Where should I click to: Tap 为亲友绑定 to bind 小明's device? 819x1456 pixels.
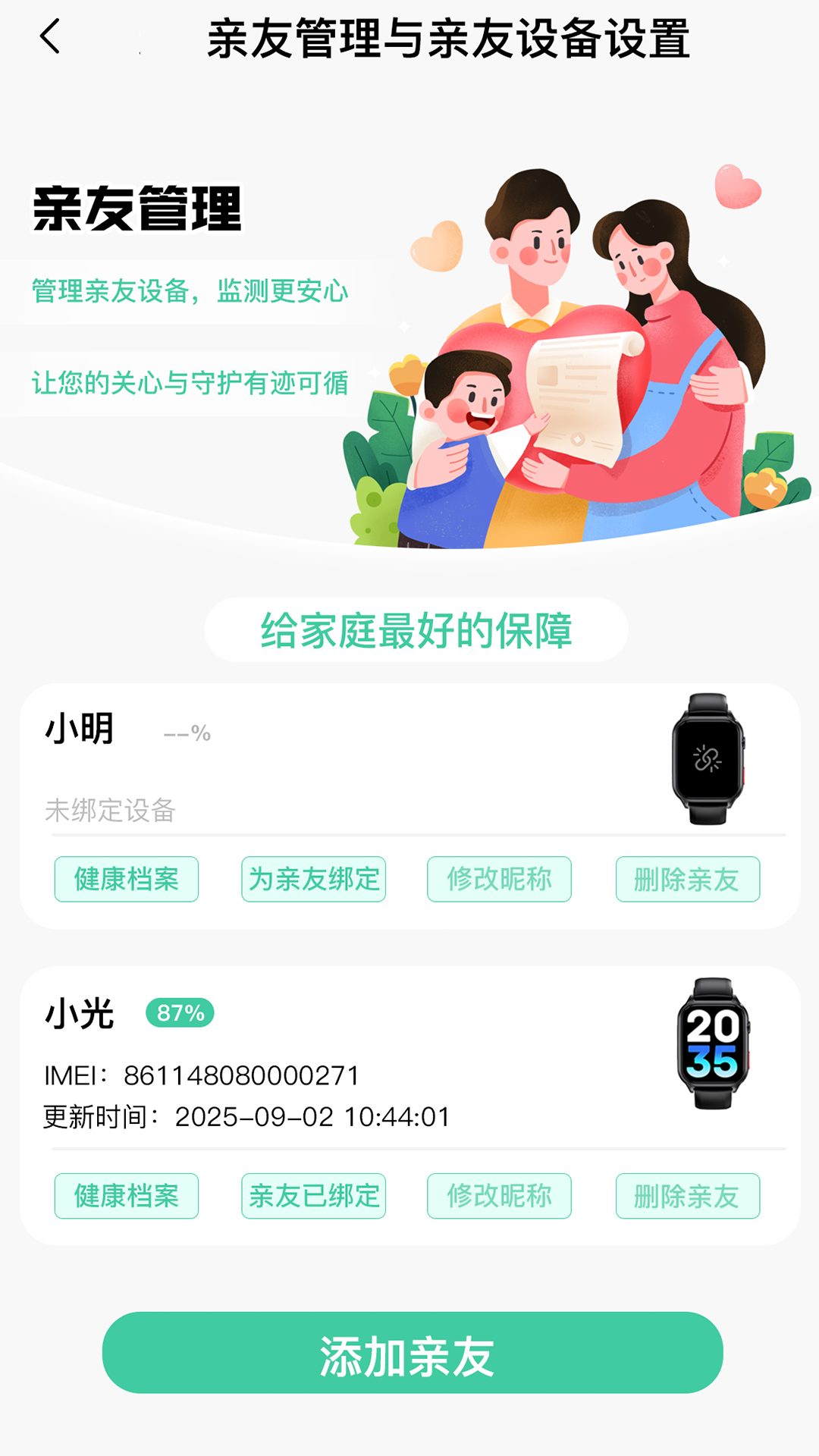[315, 879]
